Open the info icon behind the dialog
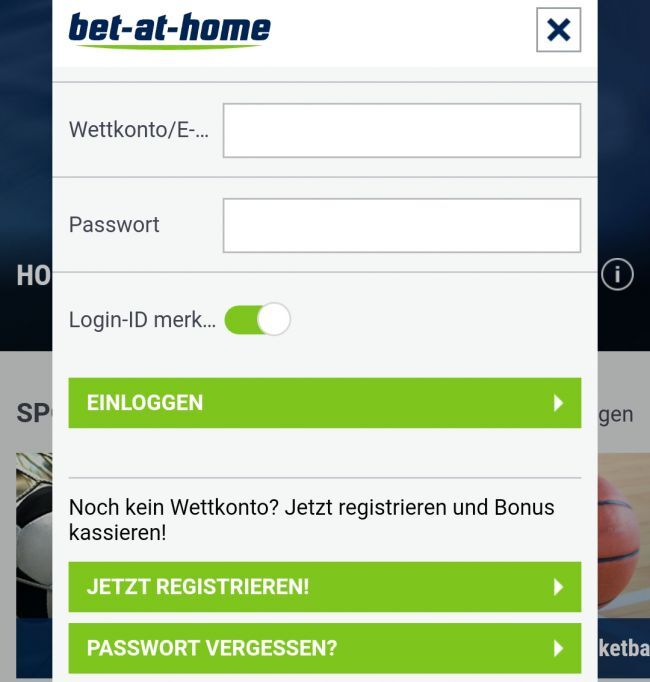Viewport: 650px width, 682px height. tap(617, 275)
